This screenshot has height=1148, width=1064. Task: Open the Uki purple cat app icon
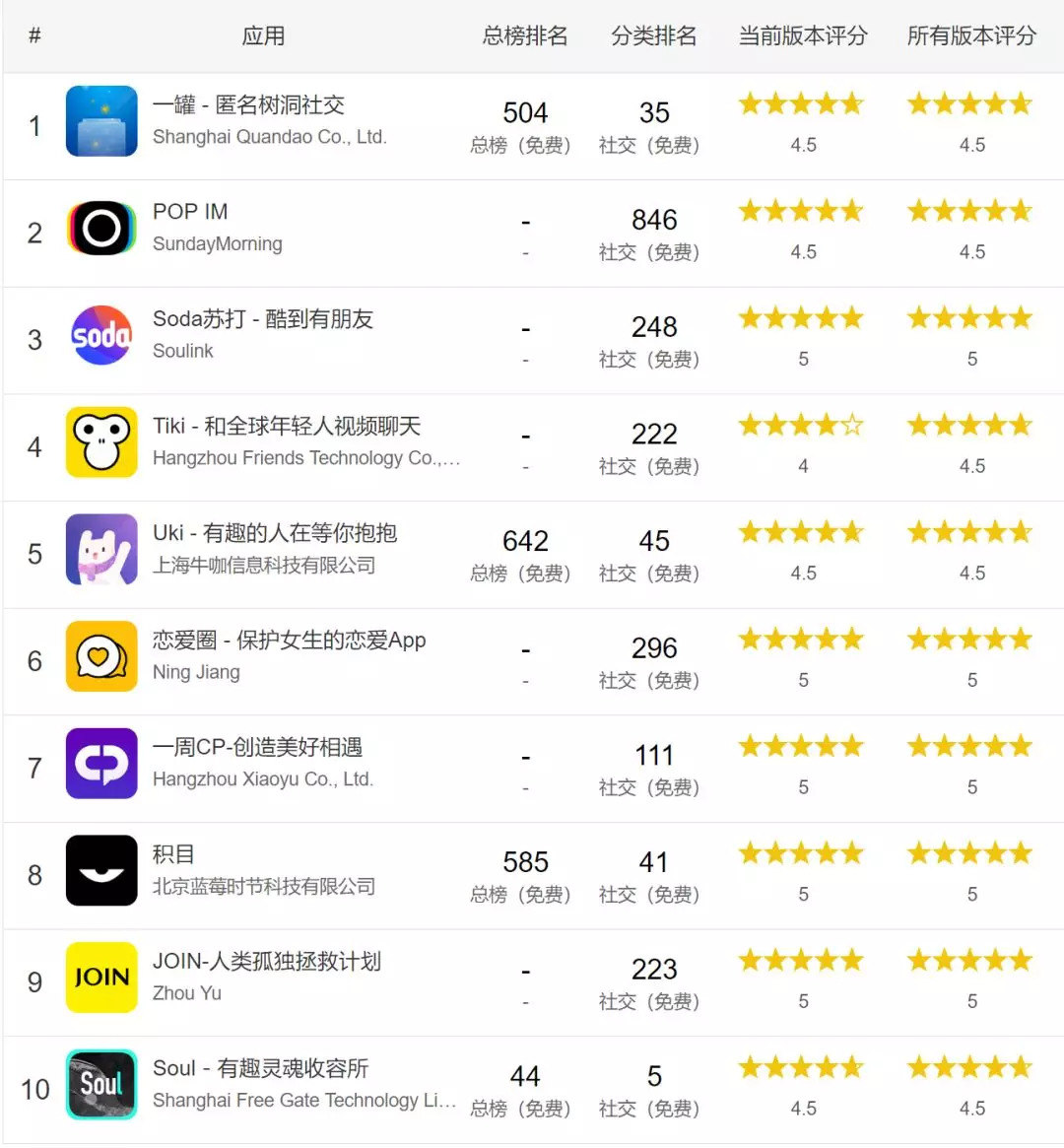(100, 553)
